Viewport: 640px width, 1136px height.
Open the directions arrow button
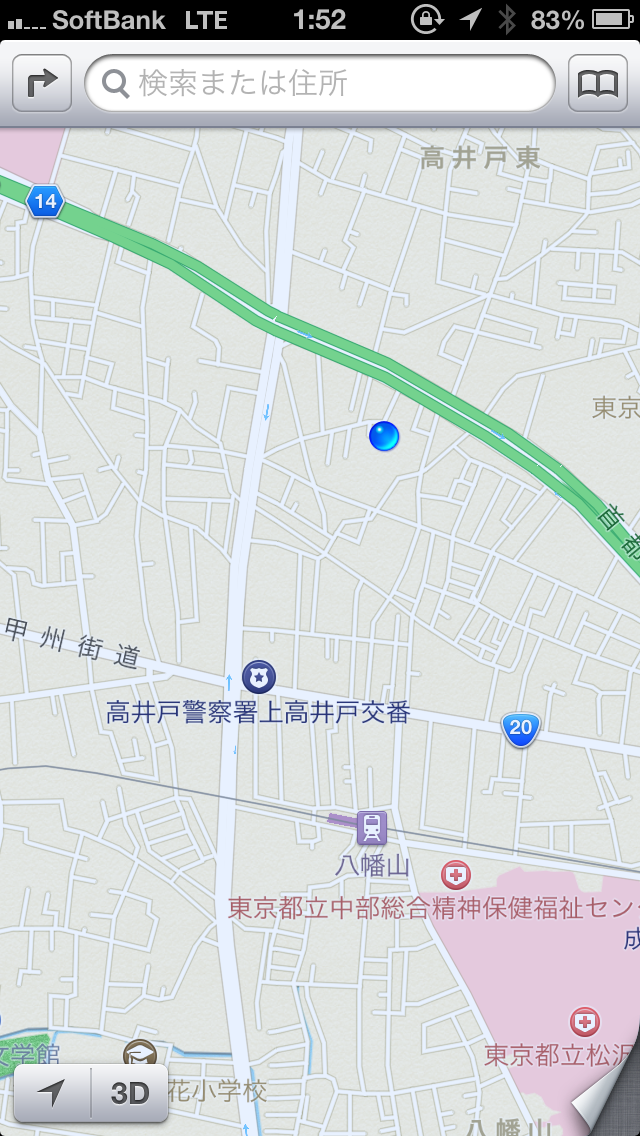point(42,83)
